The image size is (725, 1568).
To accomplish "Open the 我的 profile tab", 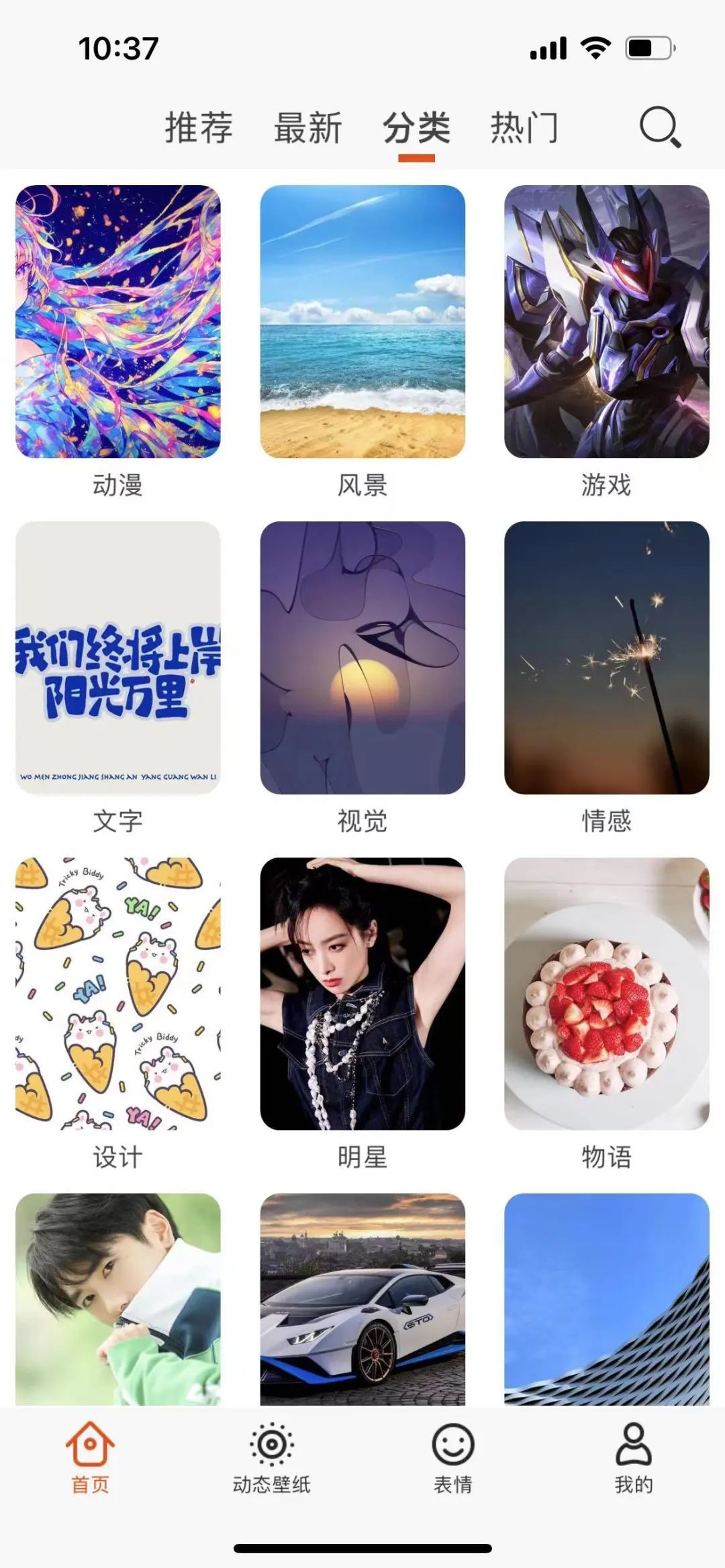I will 634,1457.
